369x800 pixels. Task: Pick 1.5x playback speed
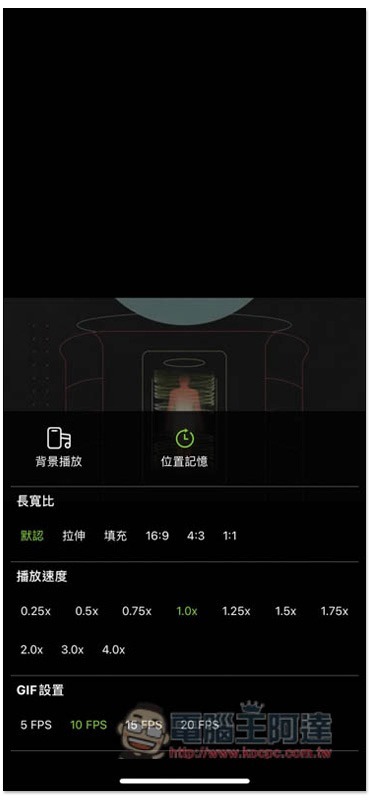point(286,611)
